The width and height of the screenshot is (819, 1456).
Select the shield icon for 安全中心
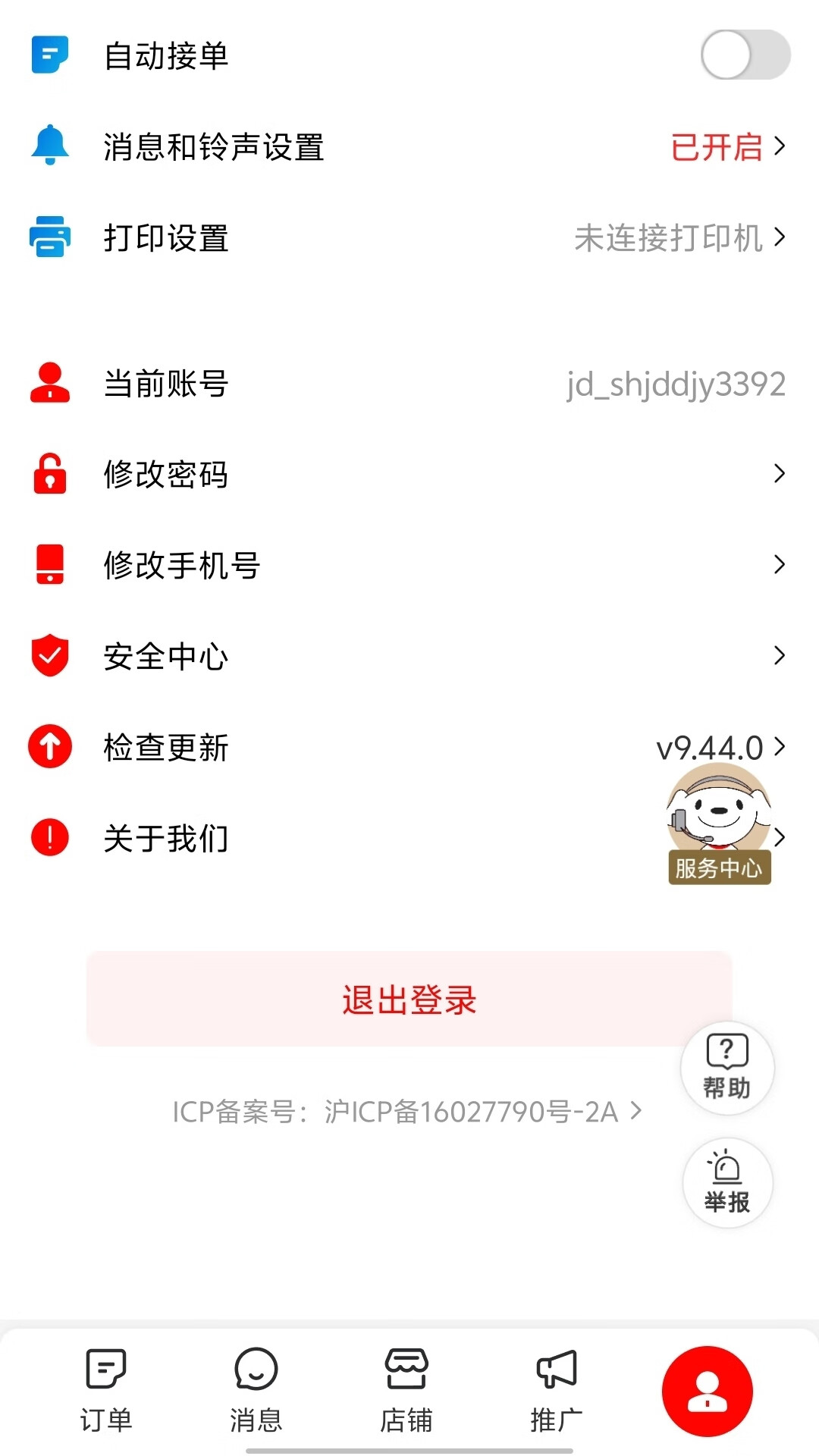tap(49, 656)
